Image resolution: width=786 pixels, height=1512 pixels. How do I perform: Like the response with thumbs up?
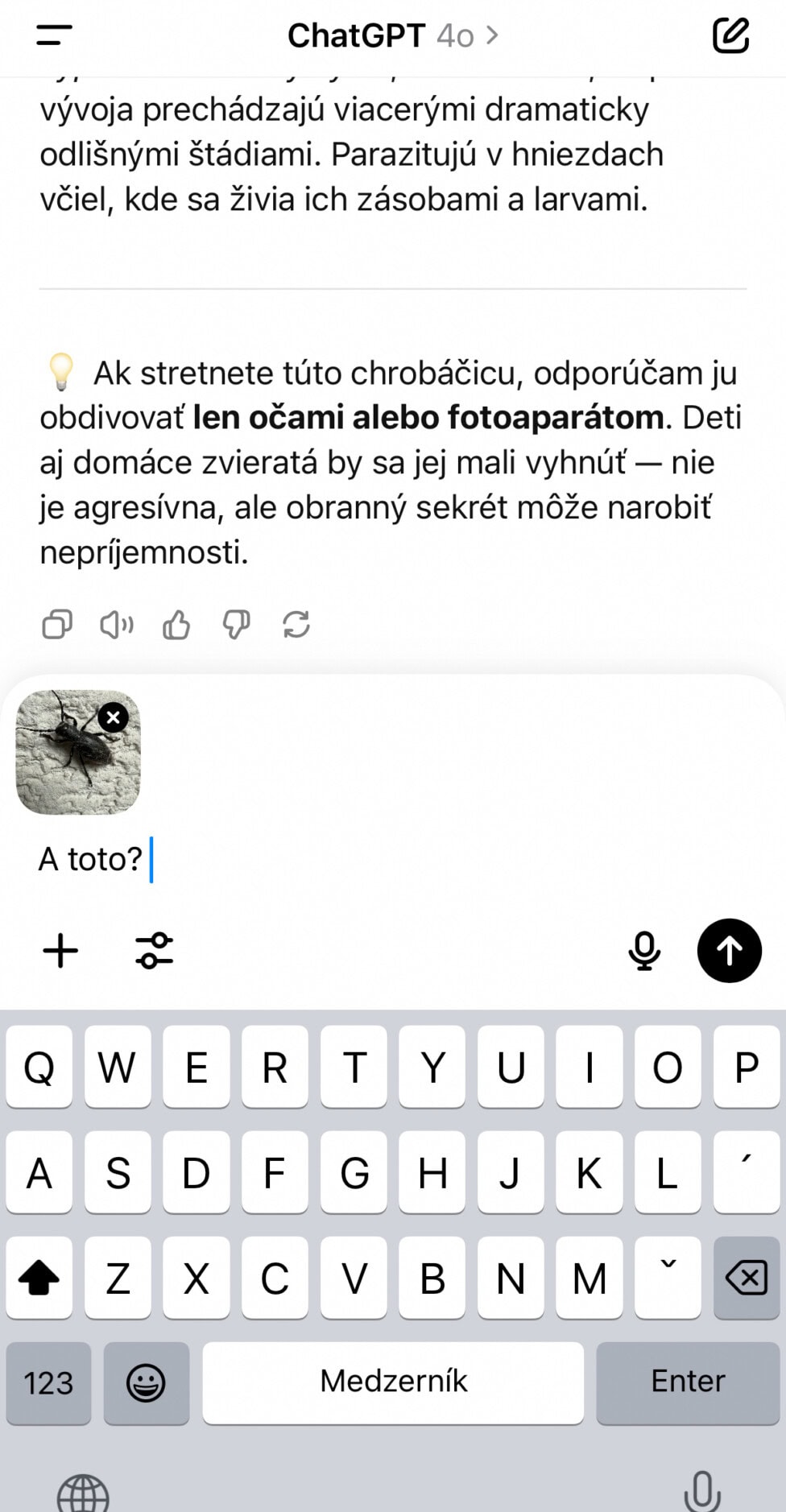176,624
